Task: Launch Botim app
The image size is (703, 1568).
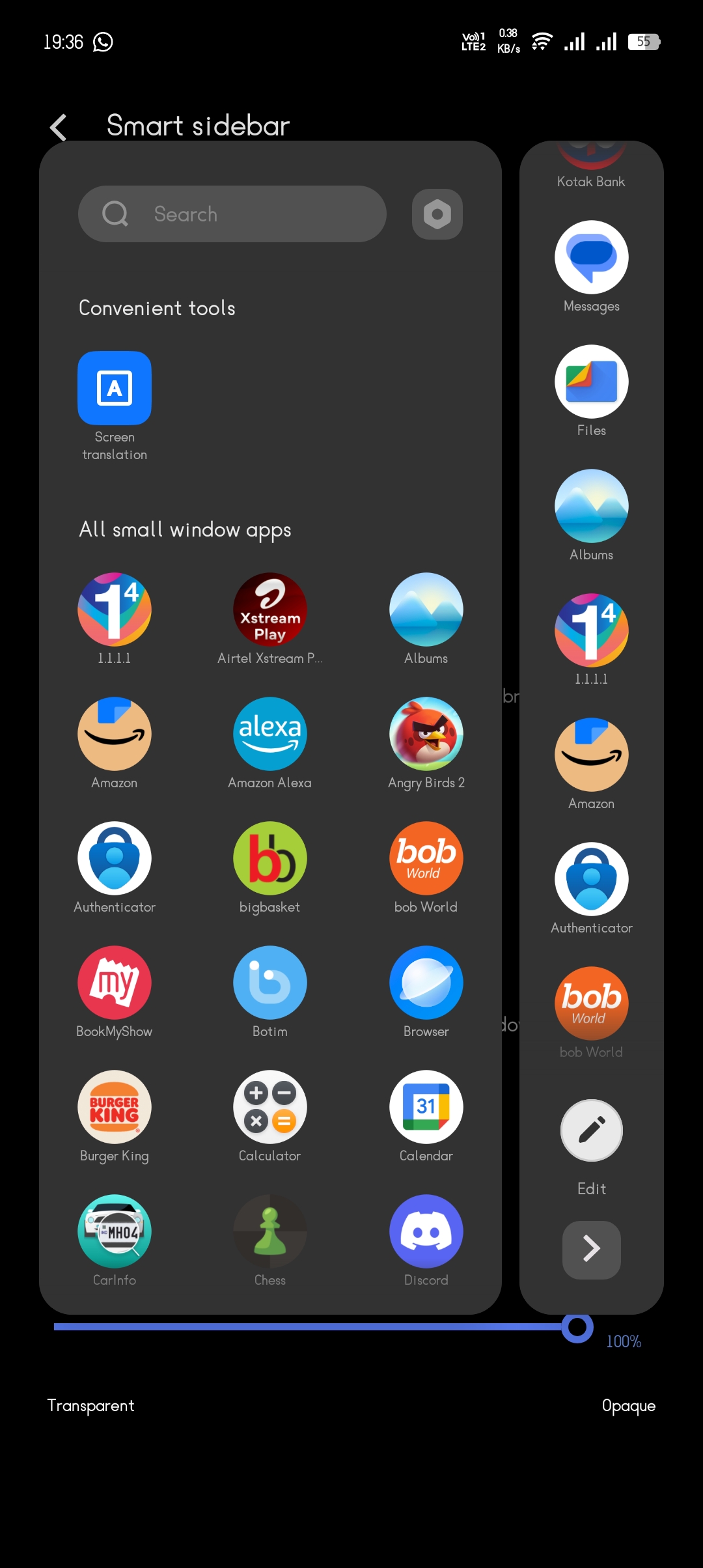Action: (x=270, y=983)
